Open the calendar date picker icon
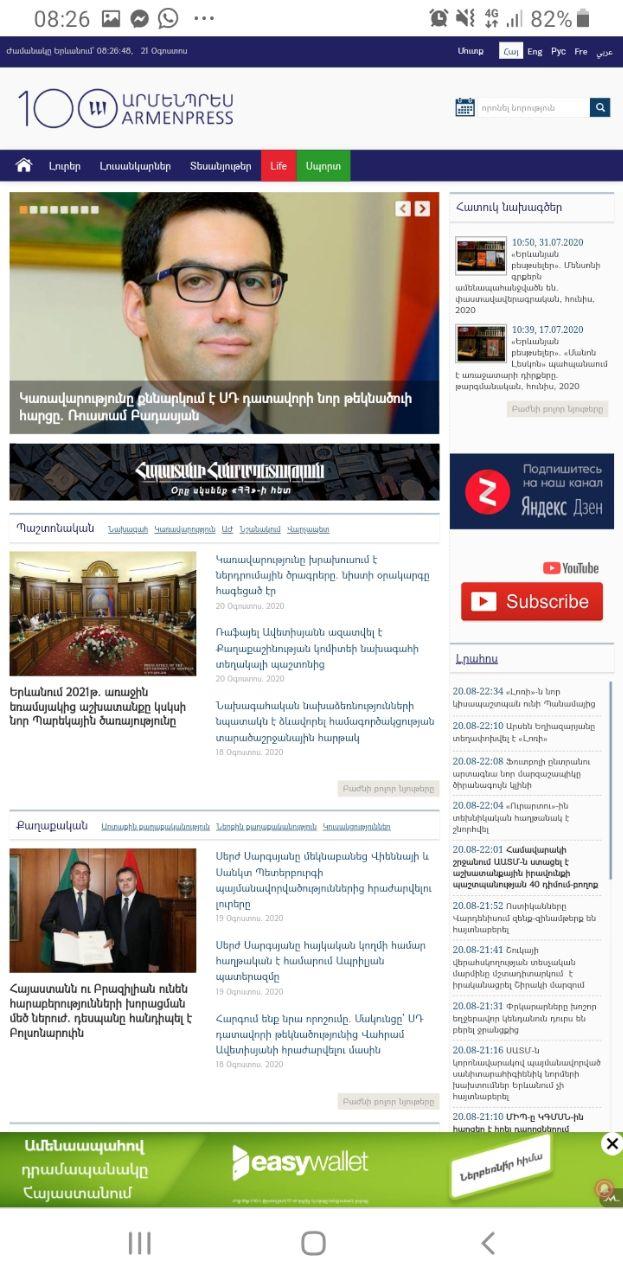The width and height of the screenshot is (623, 1280). coord(465,107)
